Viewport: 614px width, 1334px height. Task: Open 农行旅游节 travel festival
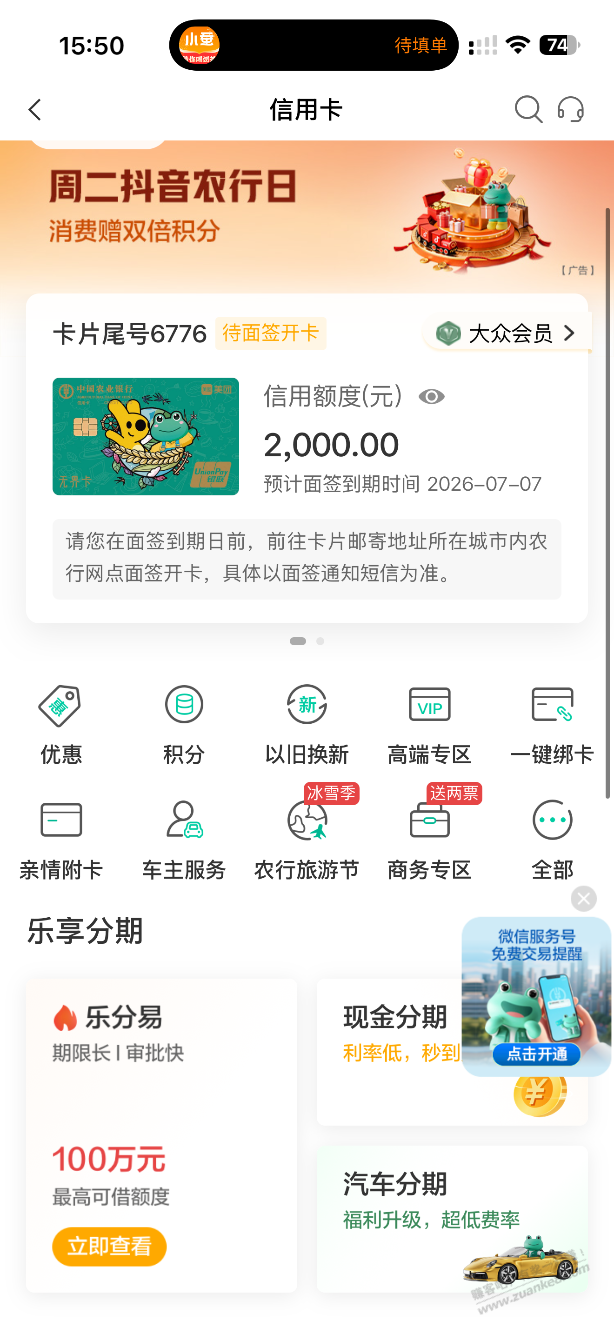(307, 840)
